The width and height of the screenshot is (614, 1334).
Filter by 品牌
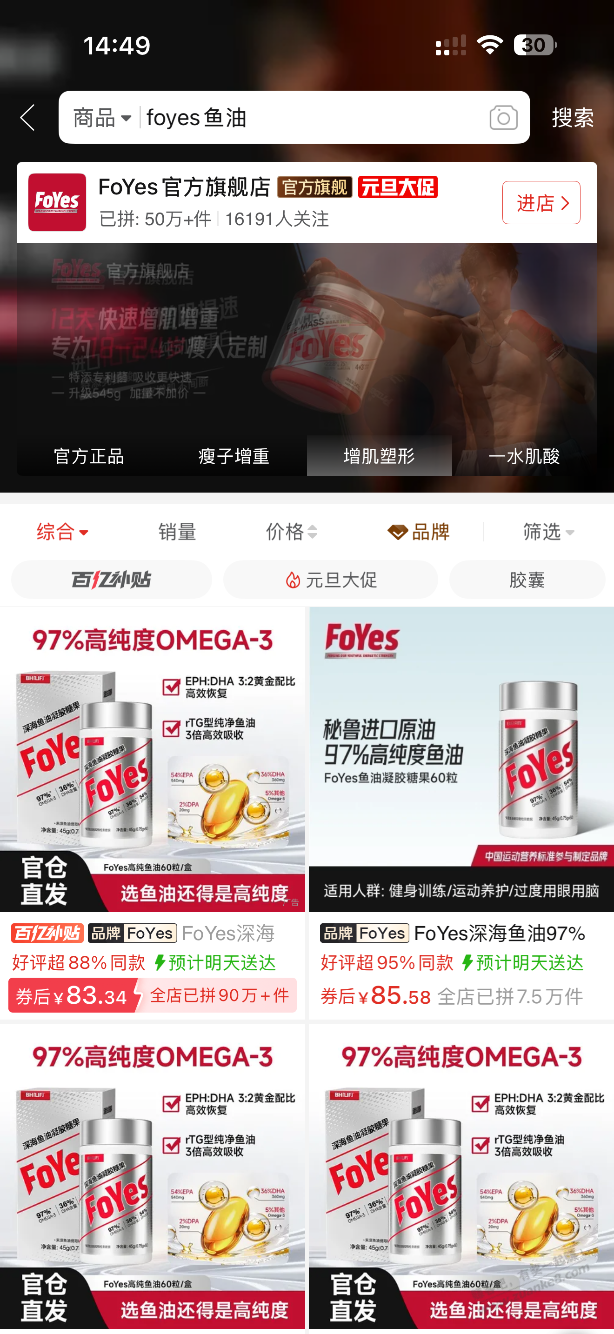tap(419, 532)
